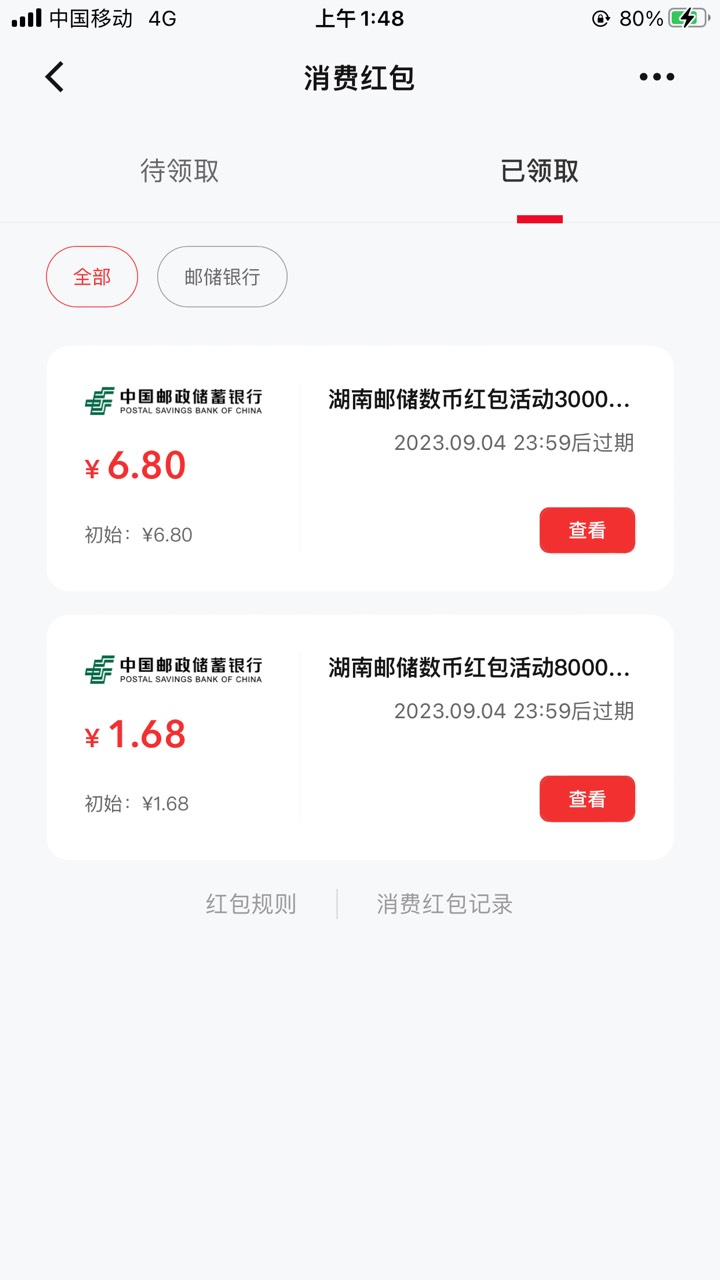Open 消费红包记录 link
This screenshot has height=1280, width=720.
[x=445, y=904]
